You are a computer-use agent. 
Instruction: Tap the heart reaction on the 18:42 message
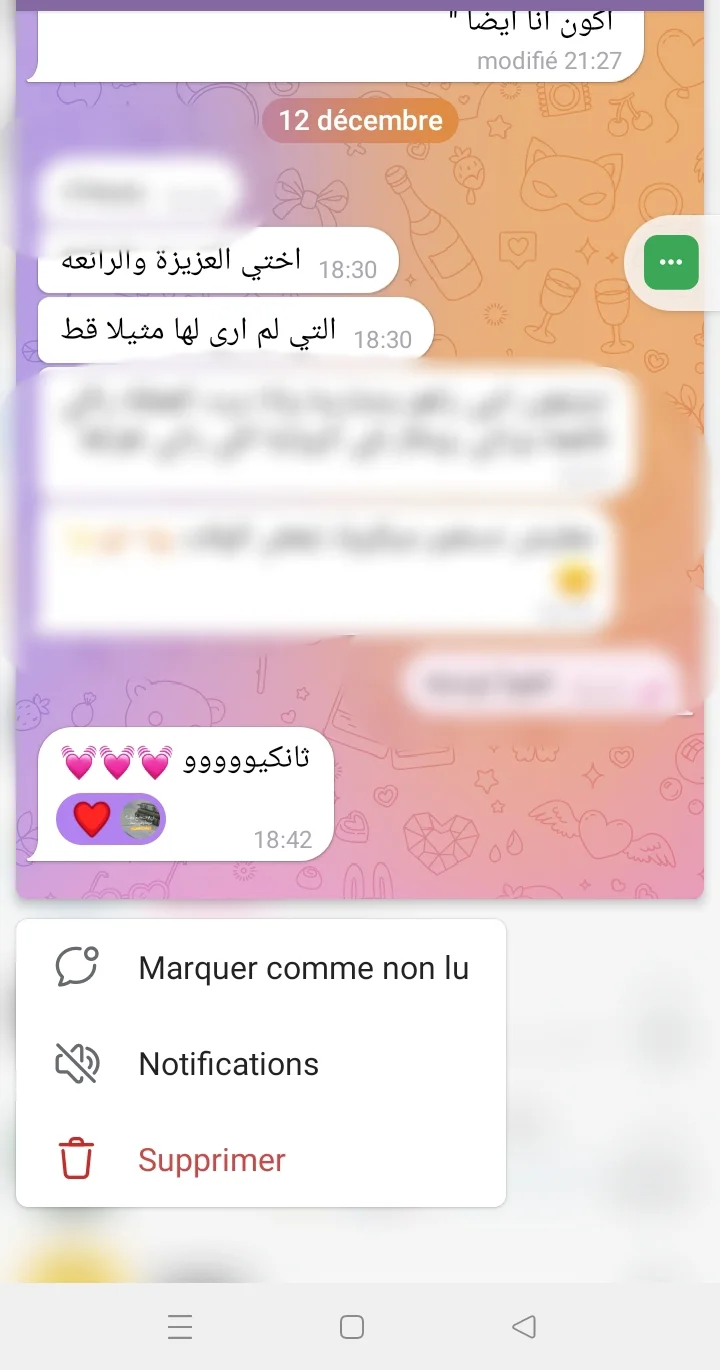coord(92,820)
